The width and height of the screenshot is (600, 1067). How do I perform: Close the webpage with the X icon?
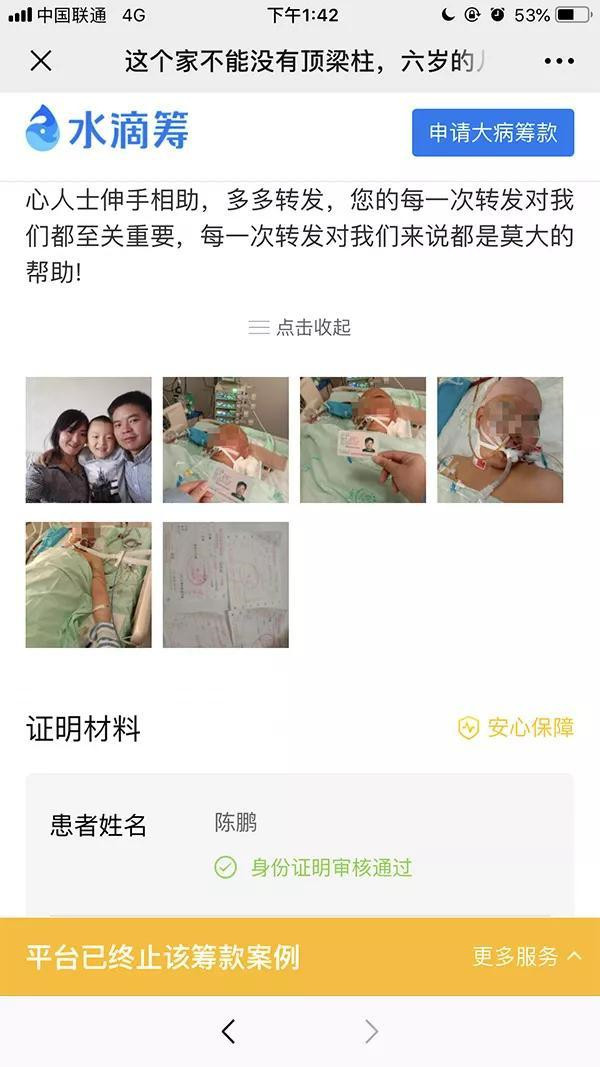(41, 61)
